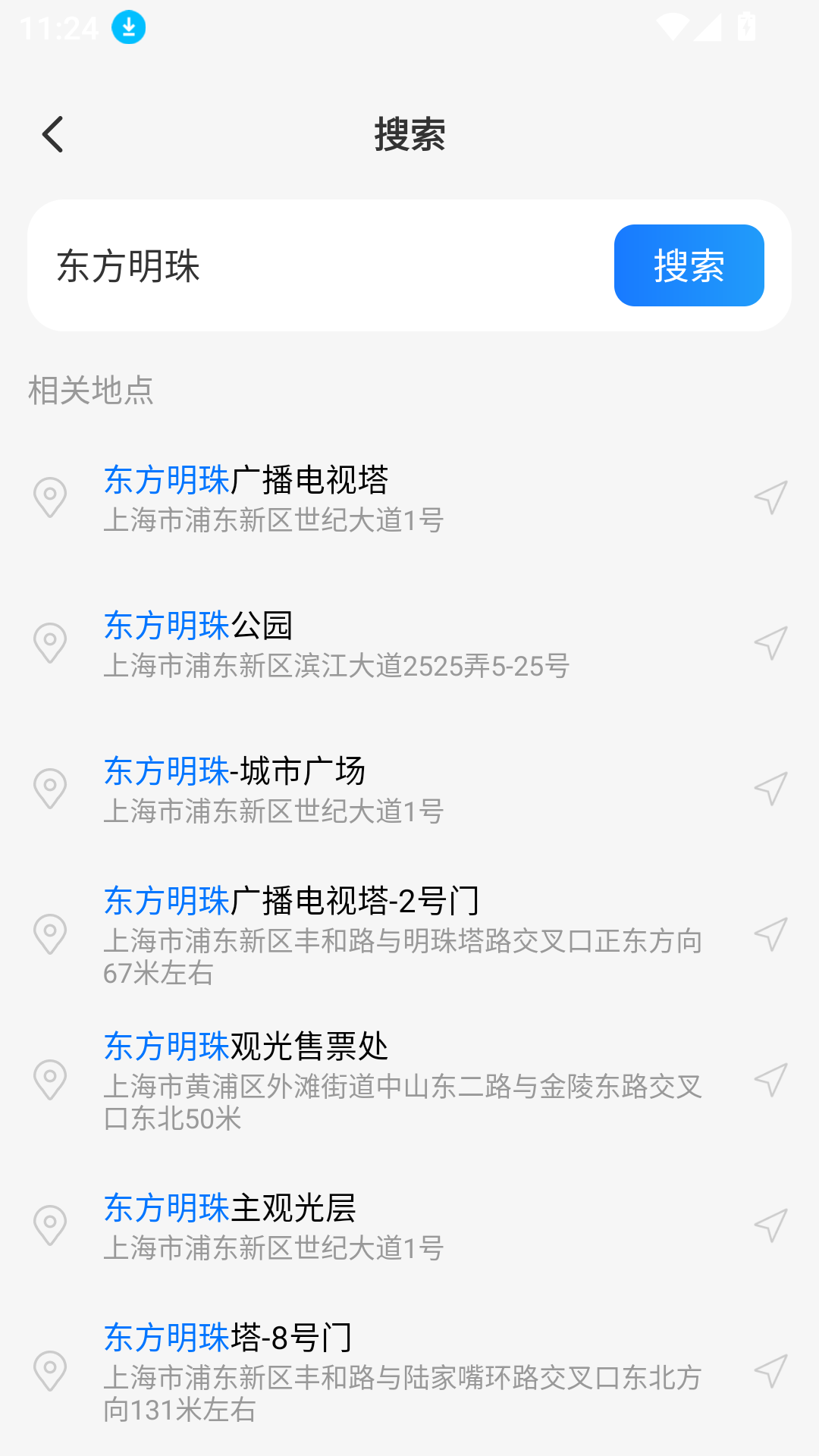Image resolution: width=819 pixels, height=1456 pixels.
Task: Edit the 东方明珠 search field
Action: 318,266
